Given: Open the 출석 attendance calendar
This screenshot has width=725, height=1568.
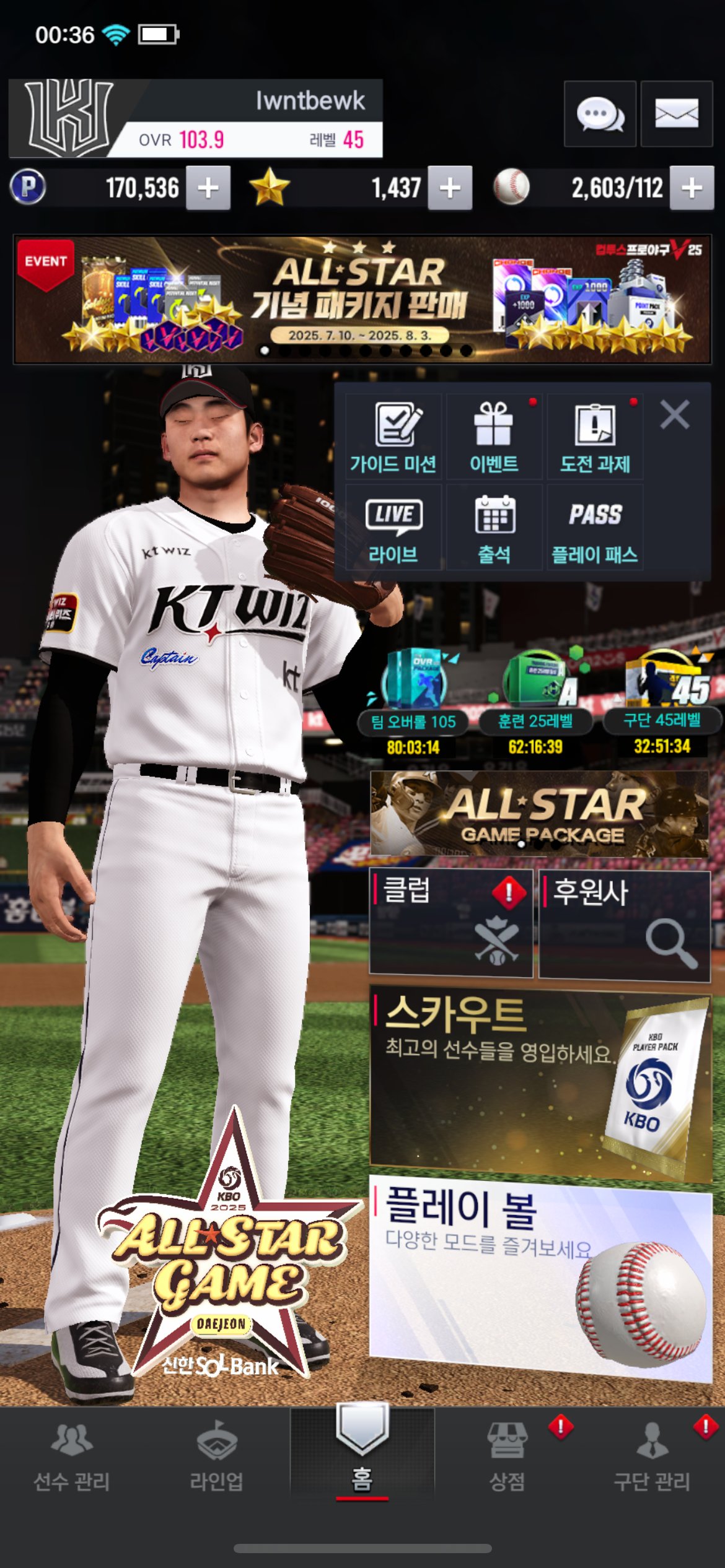Looking at the screenshot, I should click(494, 528).
